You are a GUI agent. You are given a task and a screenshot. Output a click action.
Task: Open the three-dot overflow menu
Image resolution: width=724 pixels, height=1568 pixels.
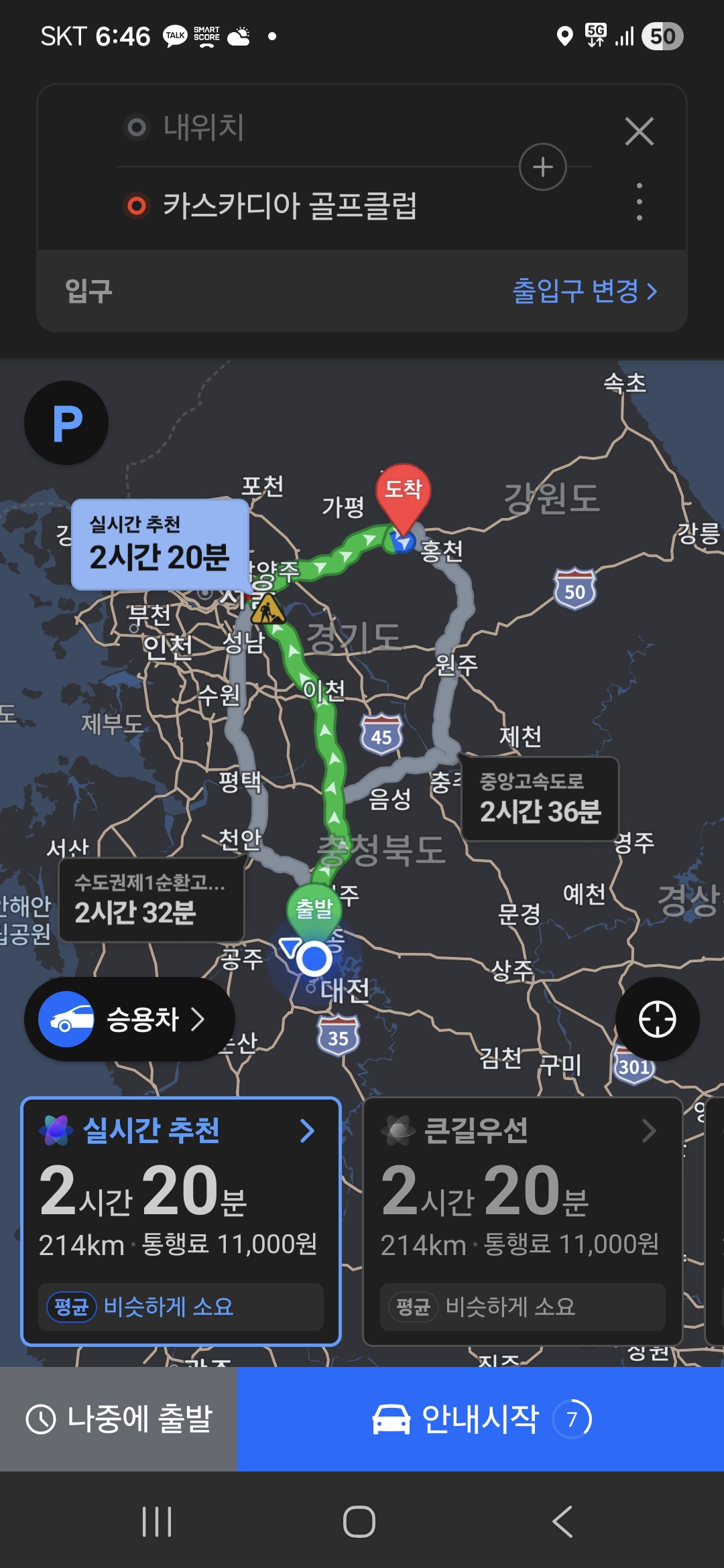click(x=639, y=202)
